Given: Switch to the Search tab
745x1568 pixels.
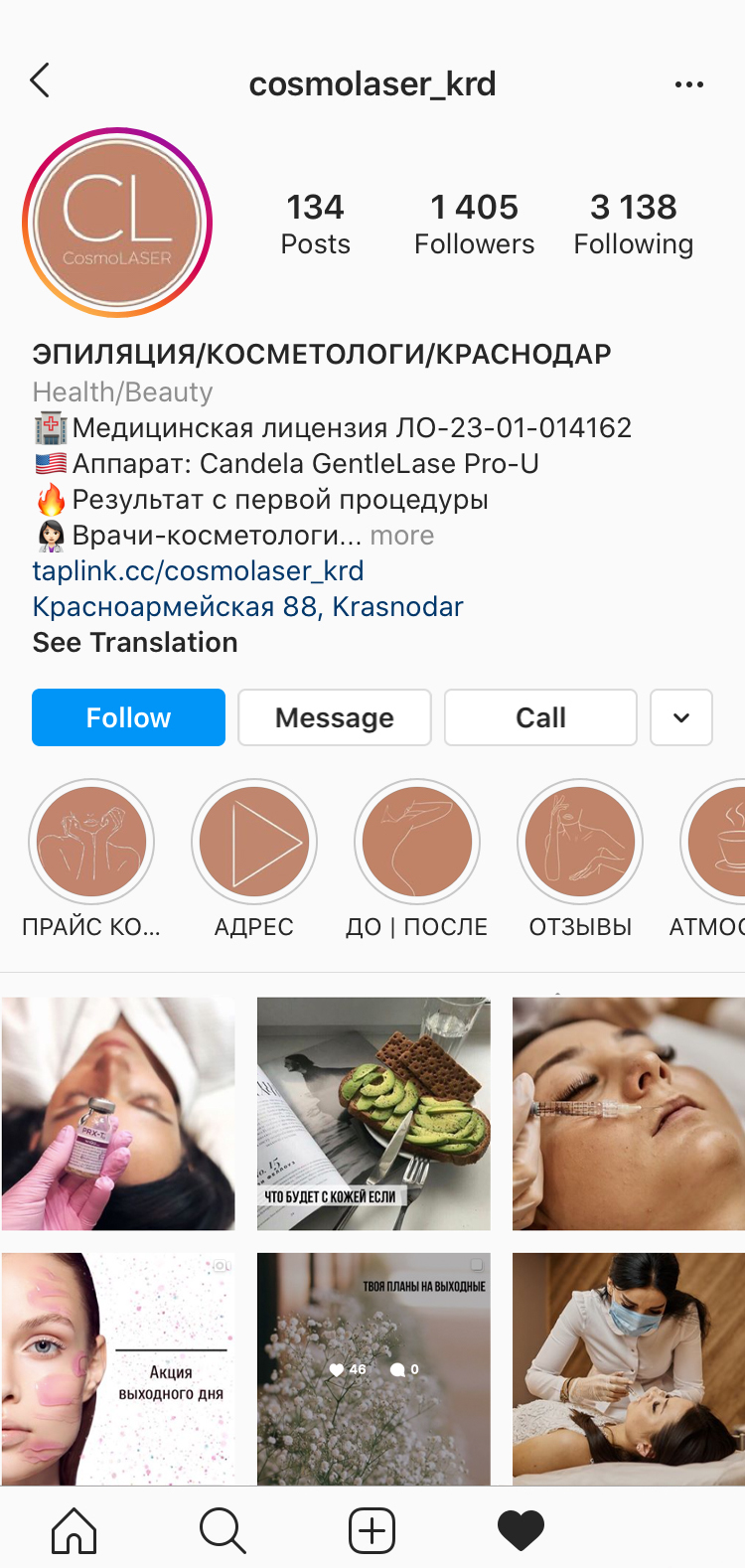Looking at the screenshot, I should point(223,1530).
